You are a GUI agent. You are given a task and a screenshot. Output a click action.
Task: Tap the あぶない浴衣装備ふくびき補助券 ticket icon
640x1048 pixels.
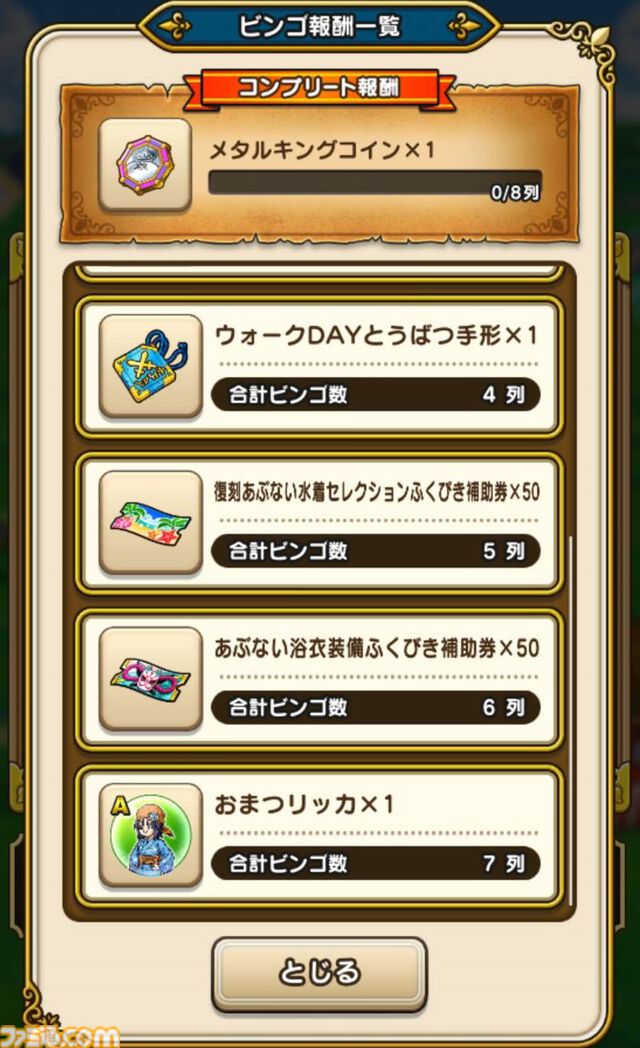point(151,677)
